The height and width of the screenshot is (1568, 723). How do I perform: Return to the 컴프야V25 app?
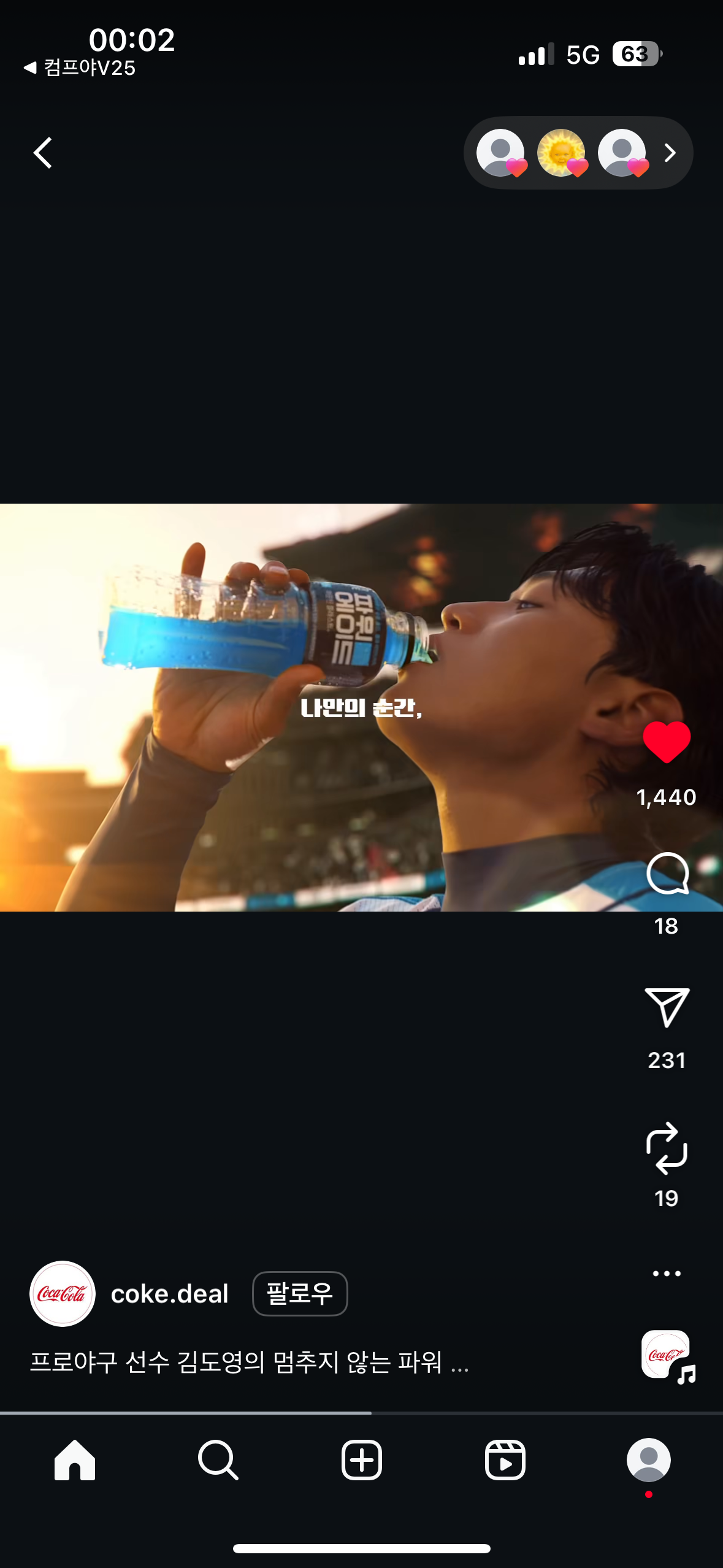pyautogui.click(x=80, y=68)
